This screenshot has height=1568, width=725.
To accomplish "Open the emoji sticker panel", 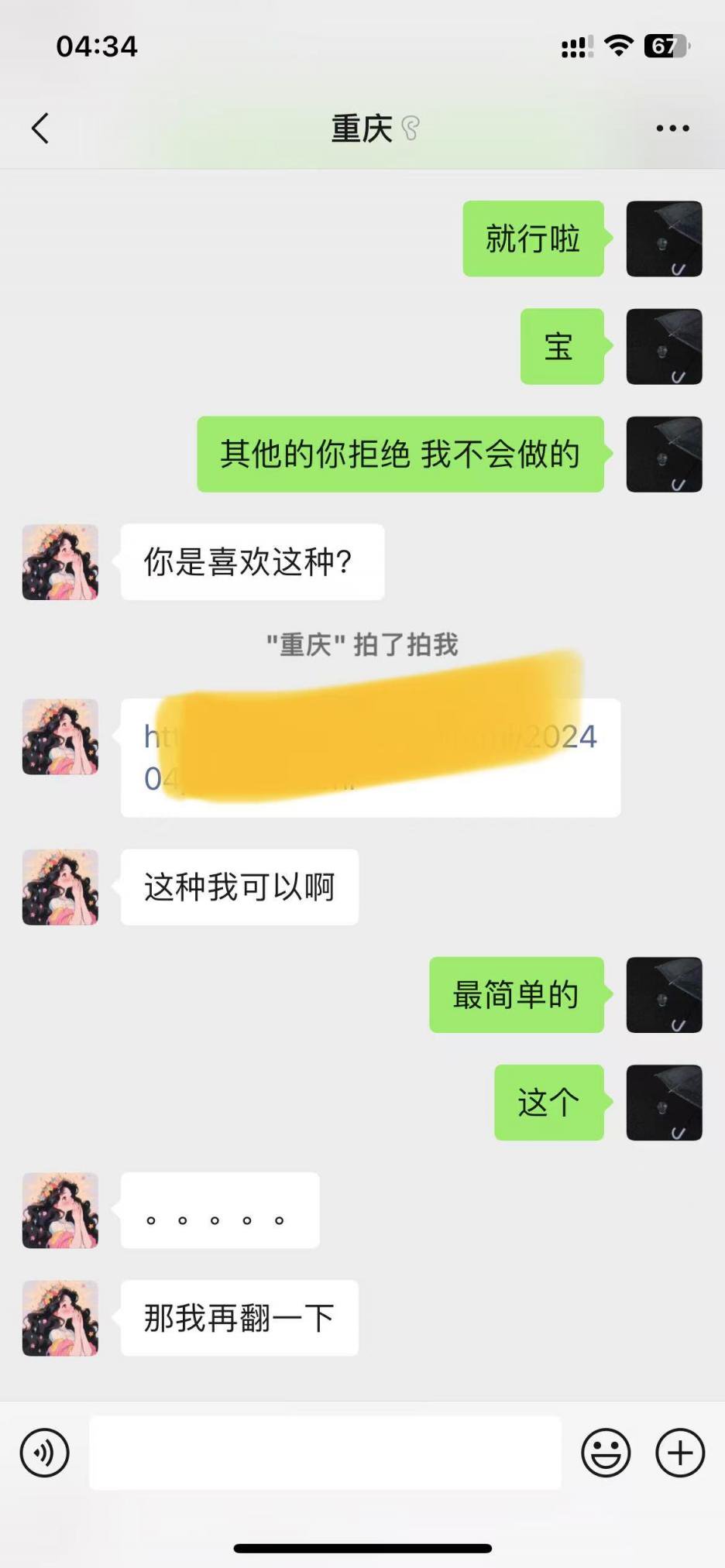I will coord(606,1453).
